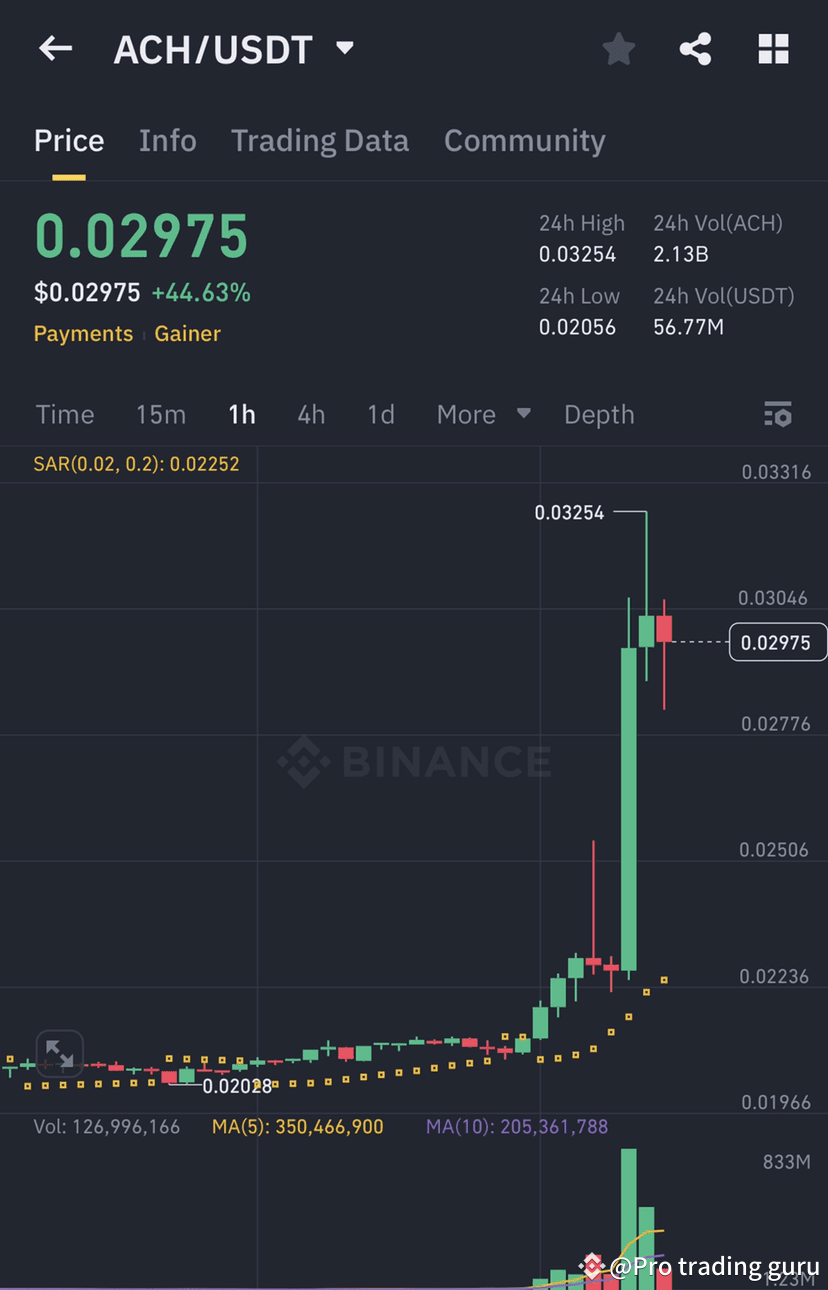This screenshot has height=1290, width=828.
Task: Open sharing options via the share icon
Action: pos(695,48)
